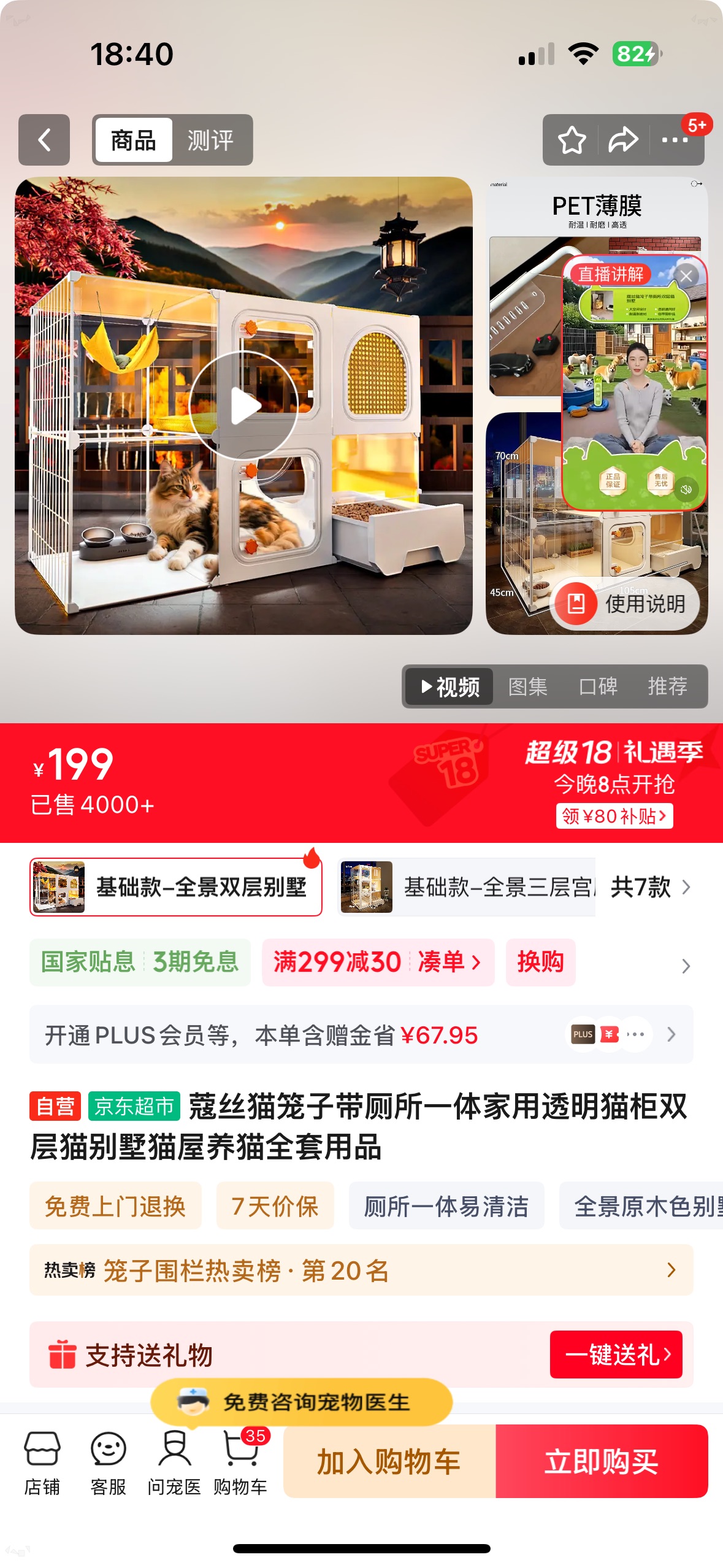Choose the 基础款-全景三层 variant
The height and width of the screenshot is (1568, 723).
[467, 887]
